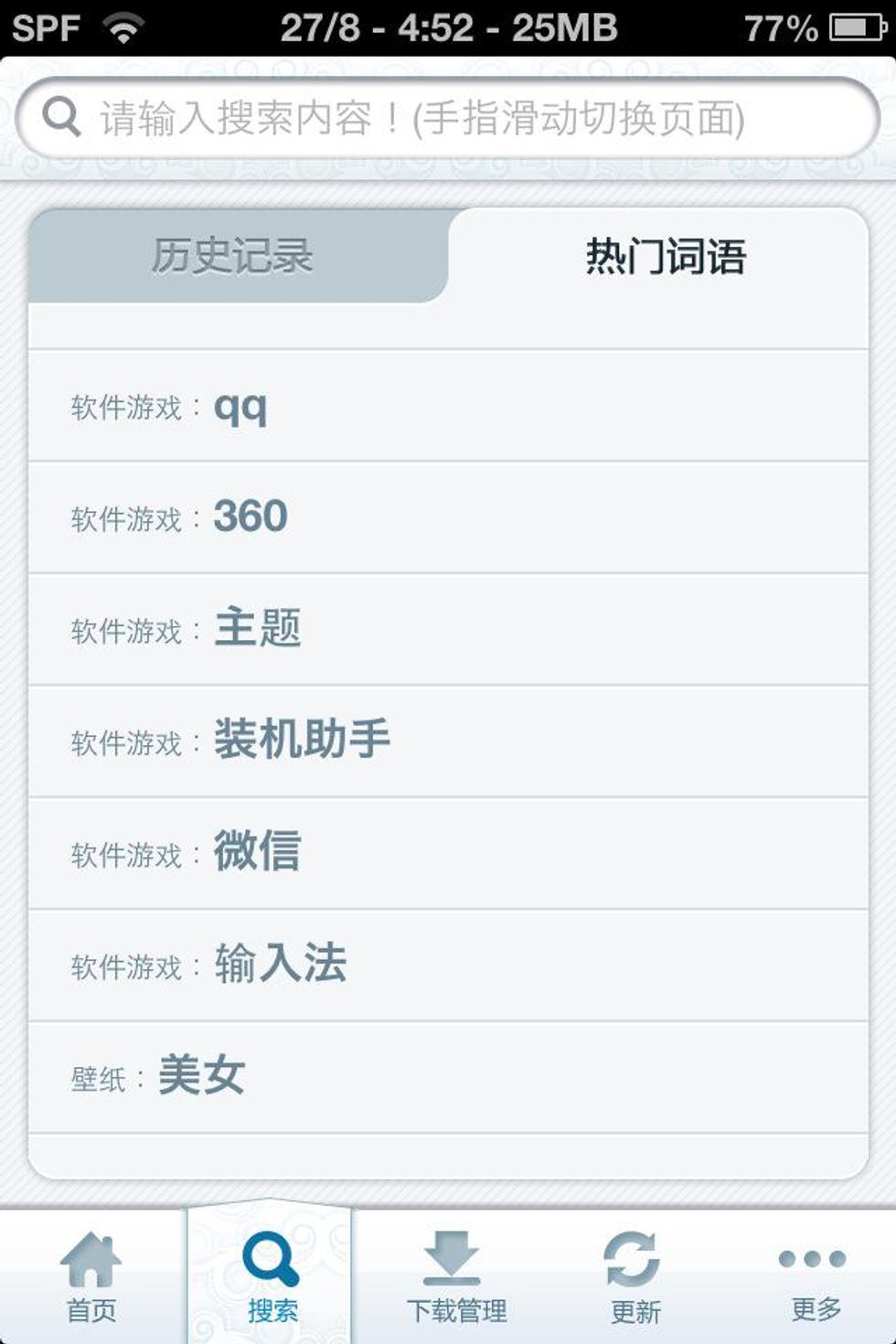This screenshot has width=896, height=1344.
Task: Switch to the 更新 updates tab
Action: [x=635, y=1277]
